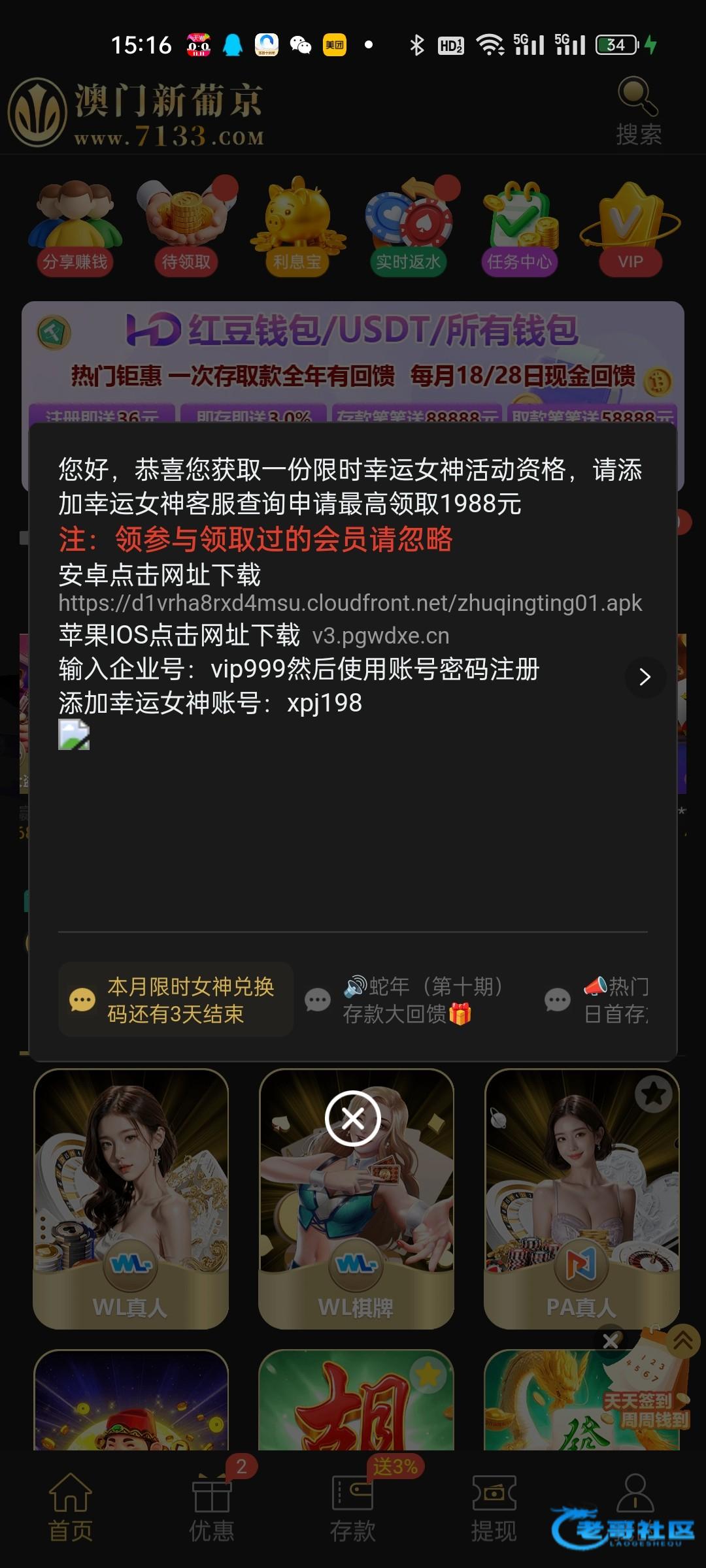
Task: Open the iOS download link v3.pgwdxe.cn
Action: (x=380, y=636)
